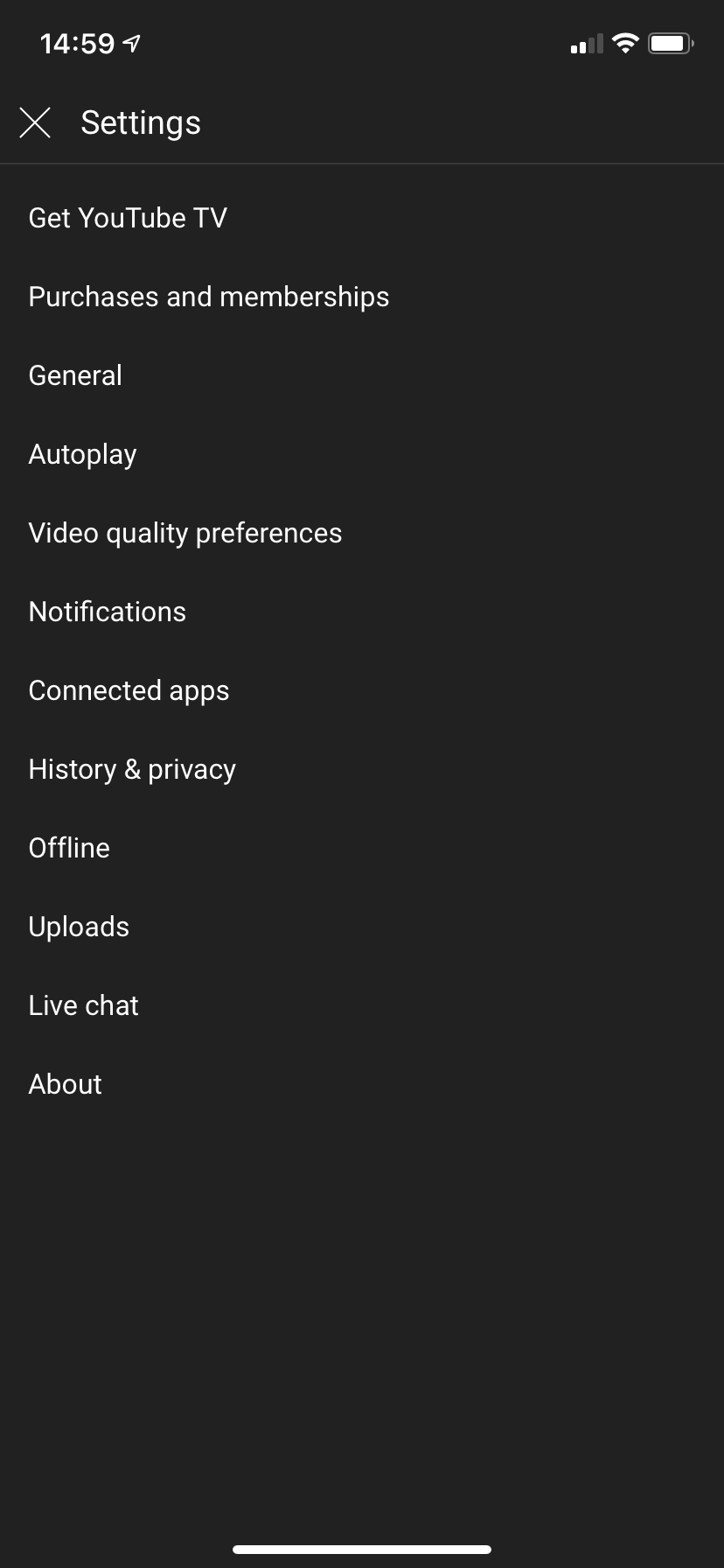
Task: Open Notifications settings
Action: [107, 611]
